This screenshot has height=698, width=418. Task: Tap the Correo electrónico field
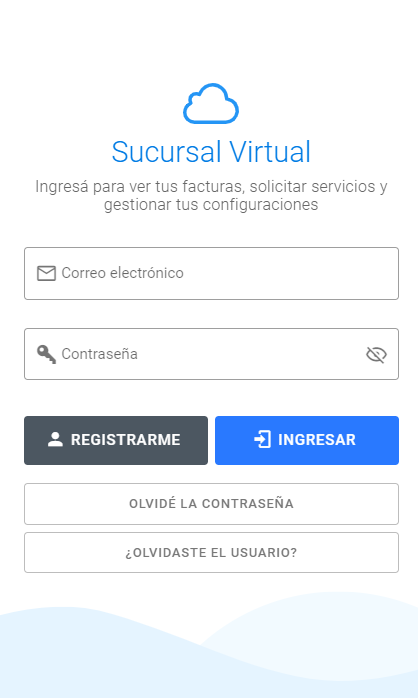coord(211,273)
